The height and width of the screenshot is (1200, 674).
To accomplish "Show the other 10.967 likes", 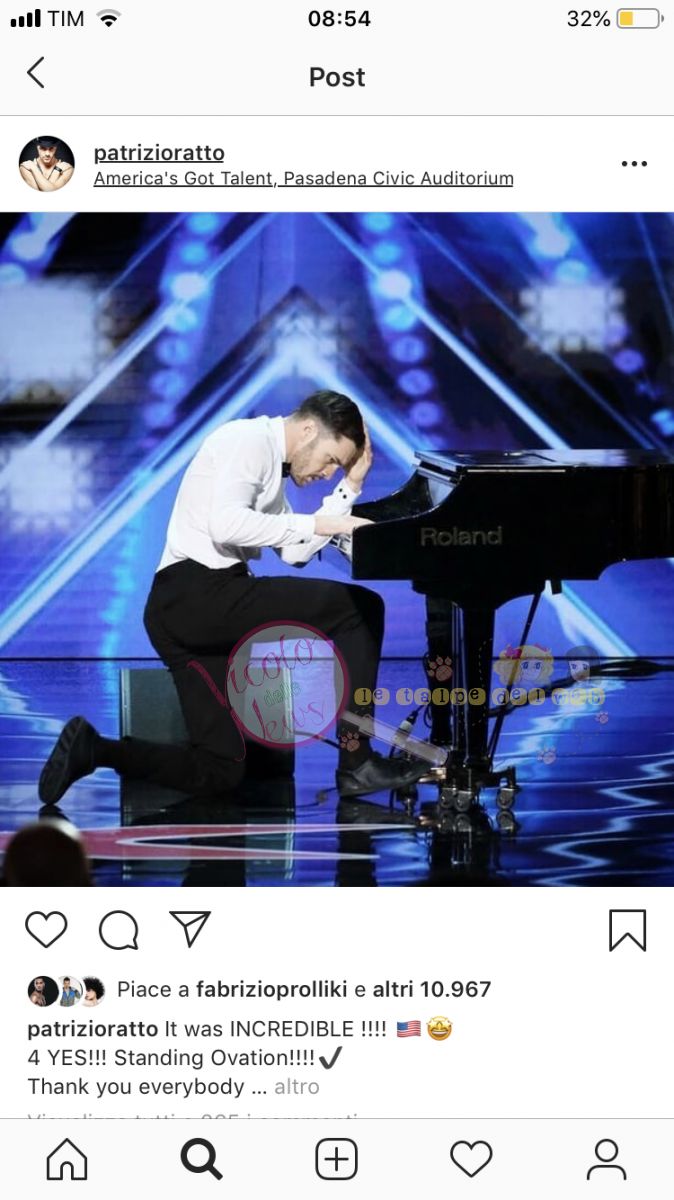I will coord(432,990).
